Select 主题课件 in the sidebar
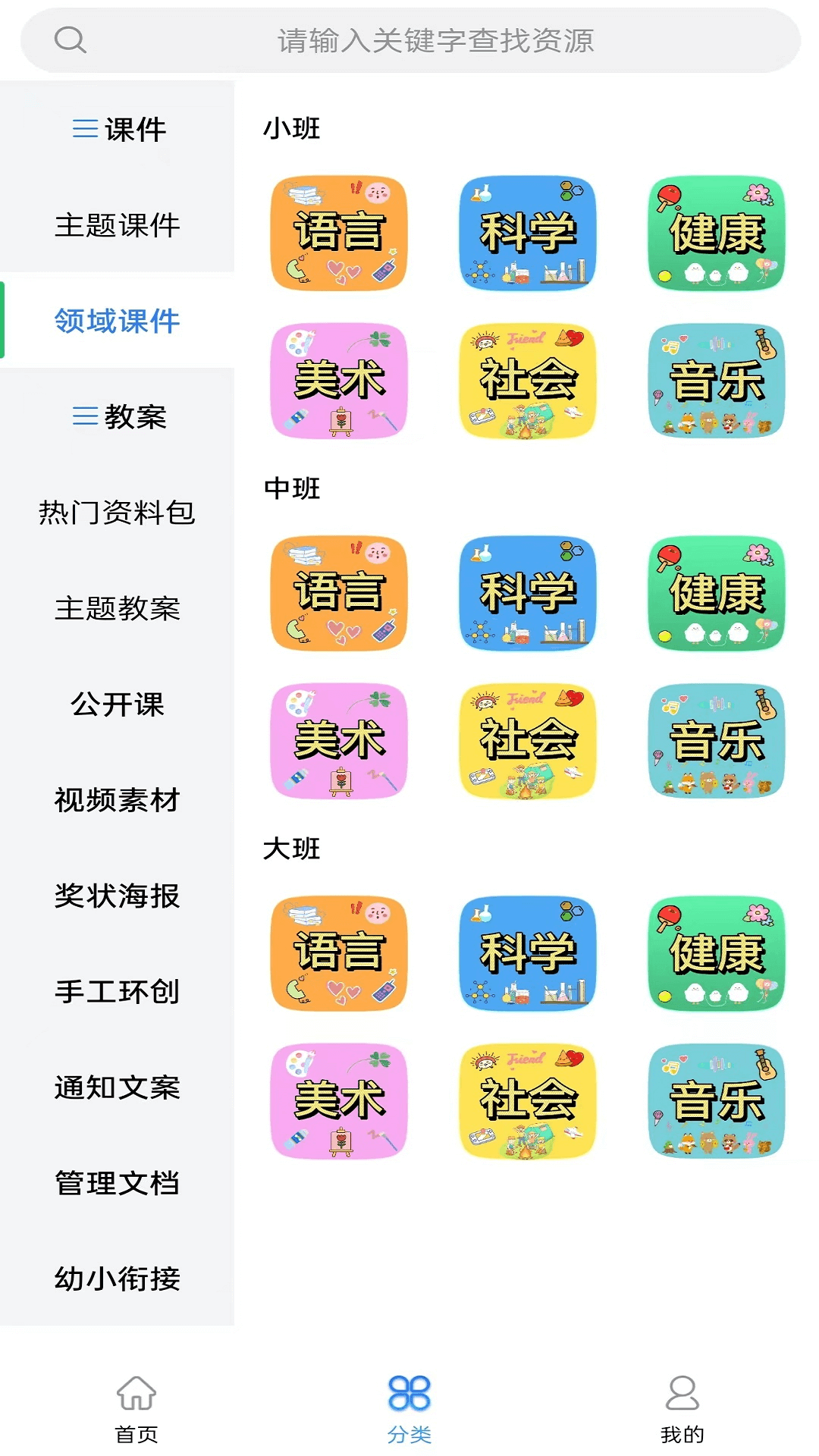 click(x=118, y=225)
